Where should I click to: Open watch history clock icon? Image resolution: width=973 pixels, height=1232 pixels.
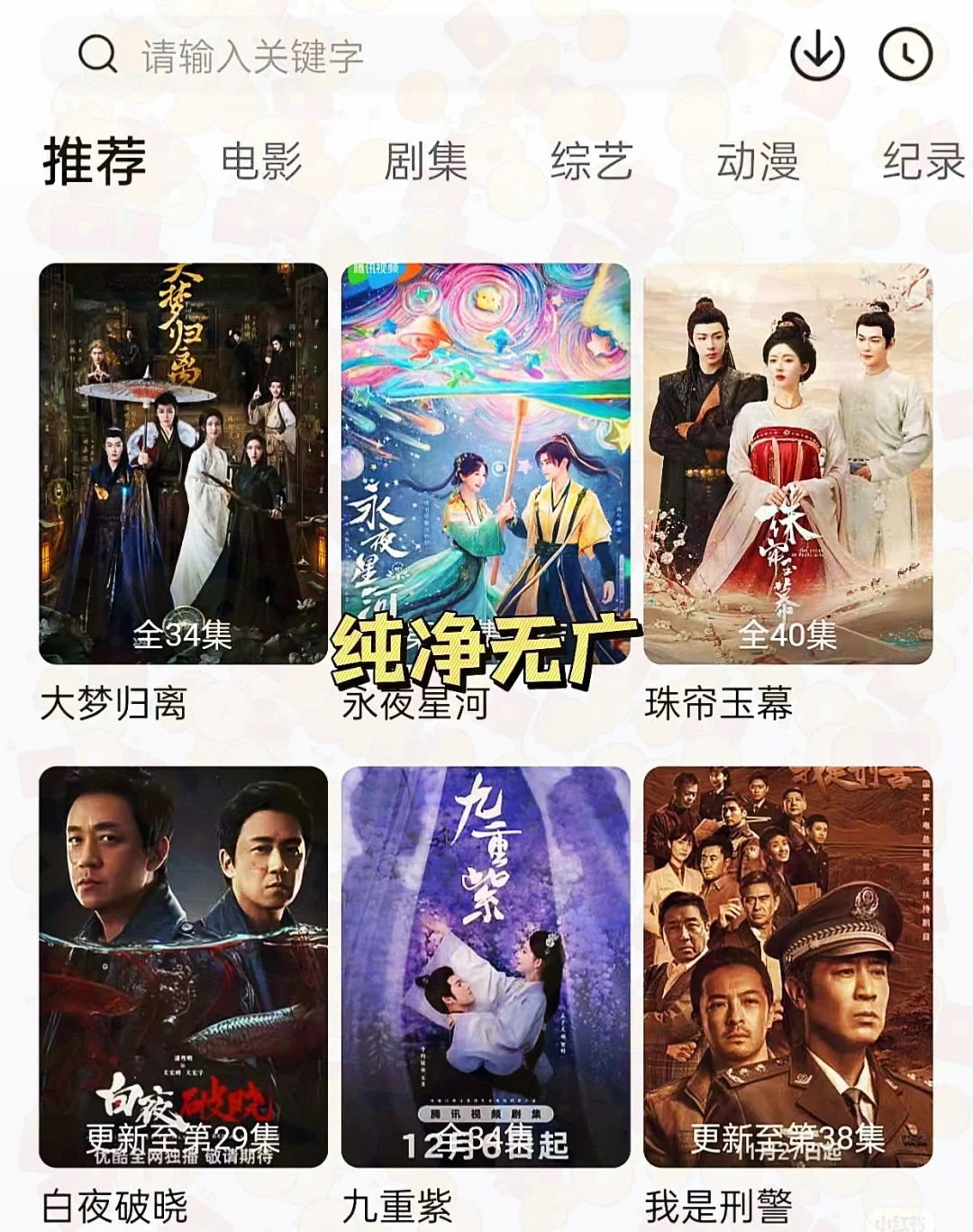(x=905, y=54)
